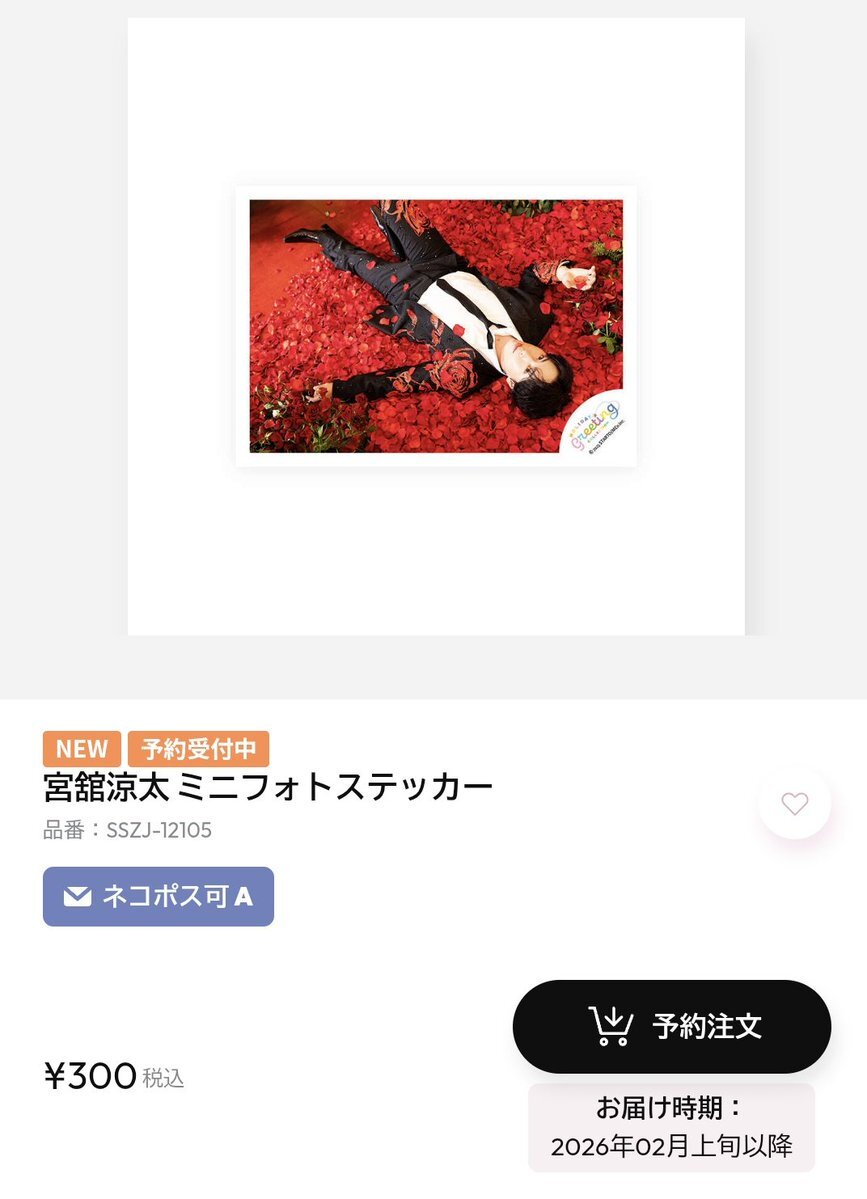Tap the ネコポス可 A shipping badge

(158, 896)
